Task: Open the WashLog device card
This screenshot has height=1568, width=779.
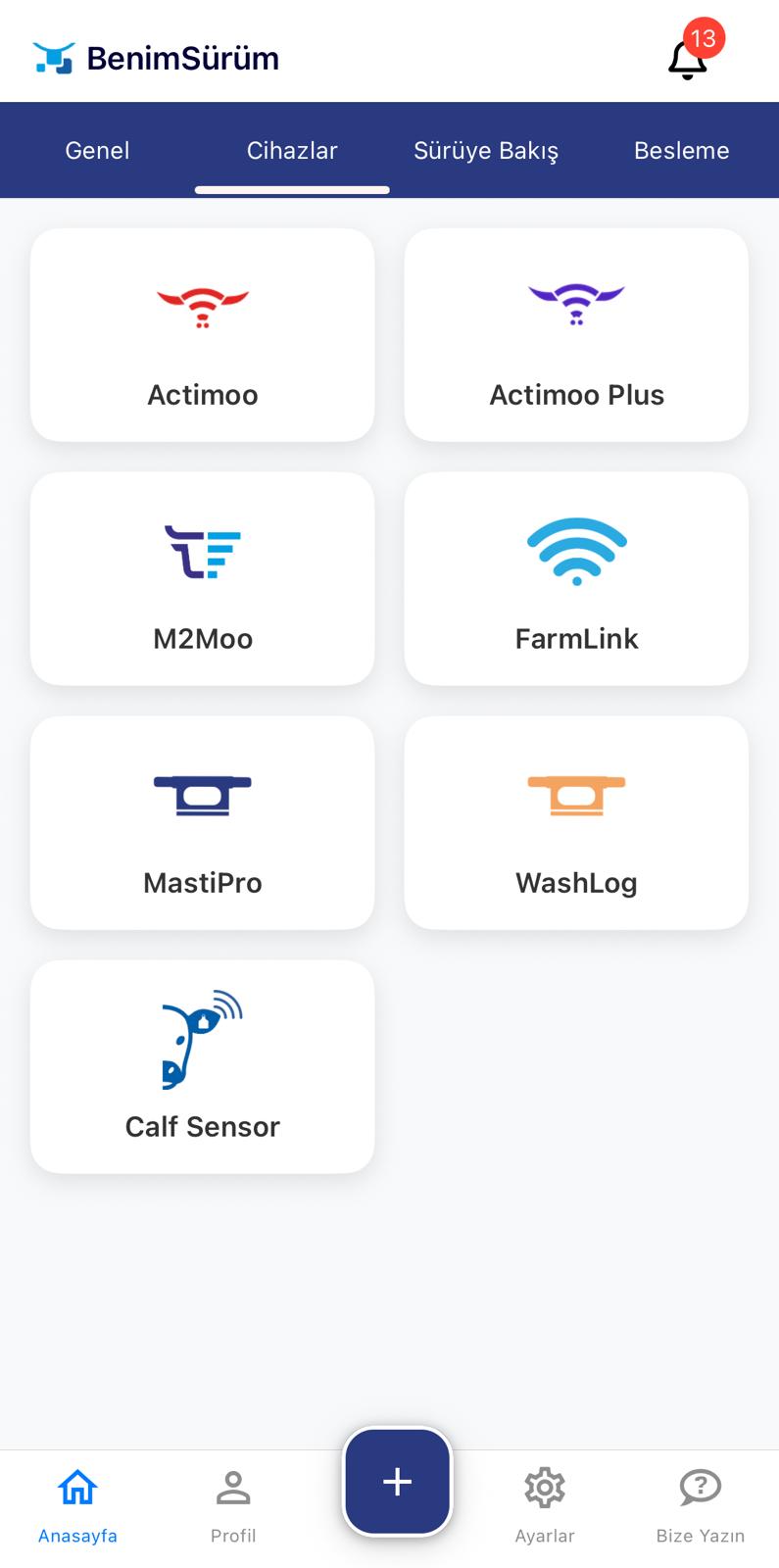Action: point(576,823)
